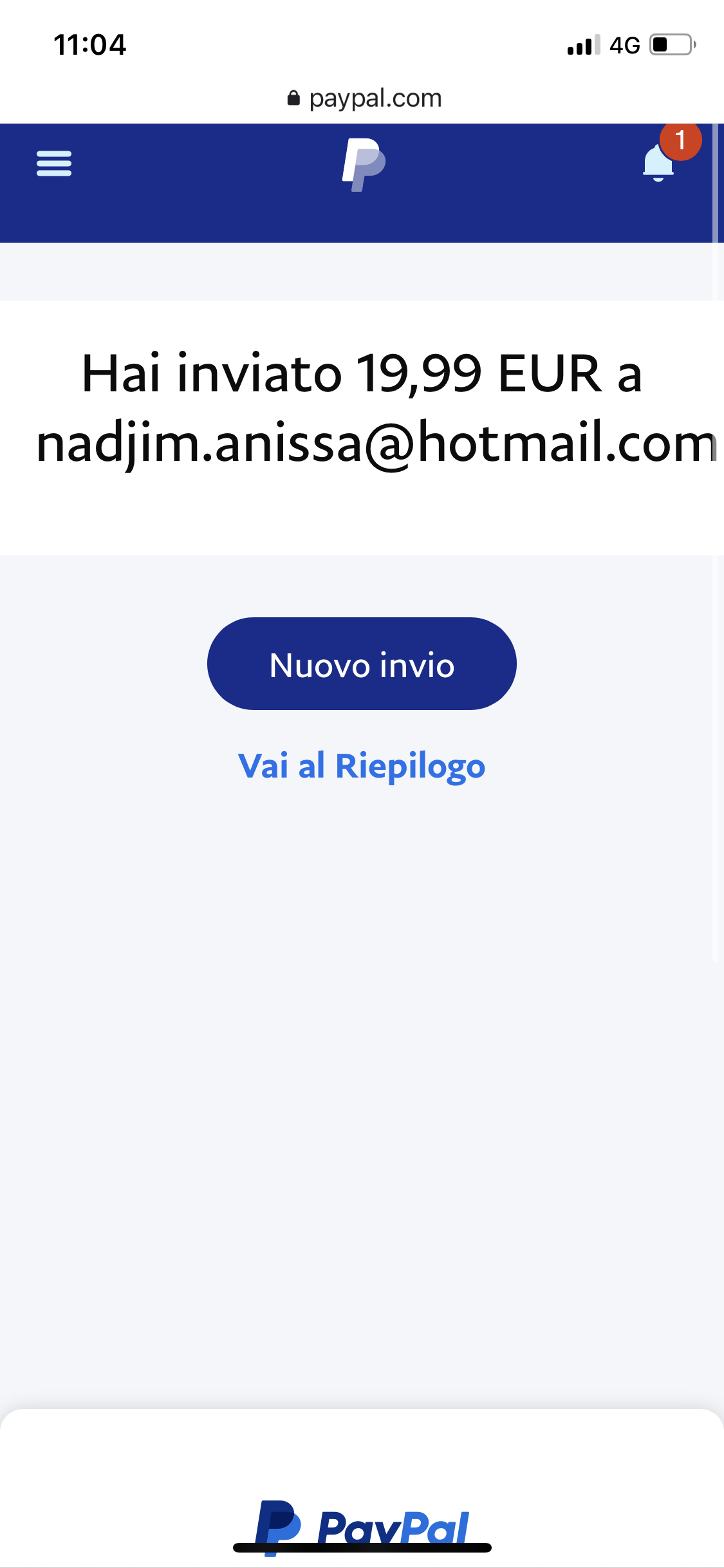Tap the paypal.com address bar
Viewport: 724px width, 1568px height.
(364, 98)
